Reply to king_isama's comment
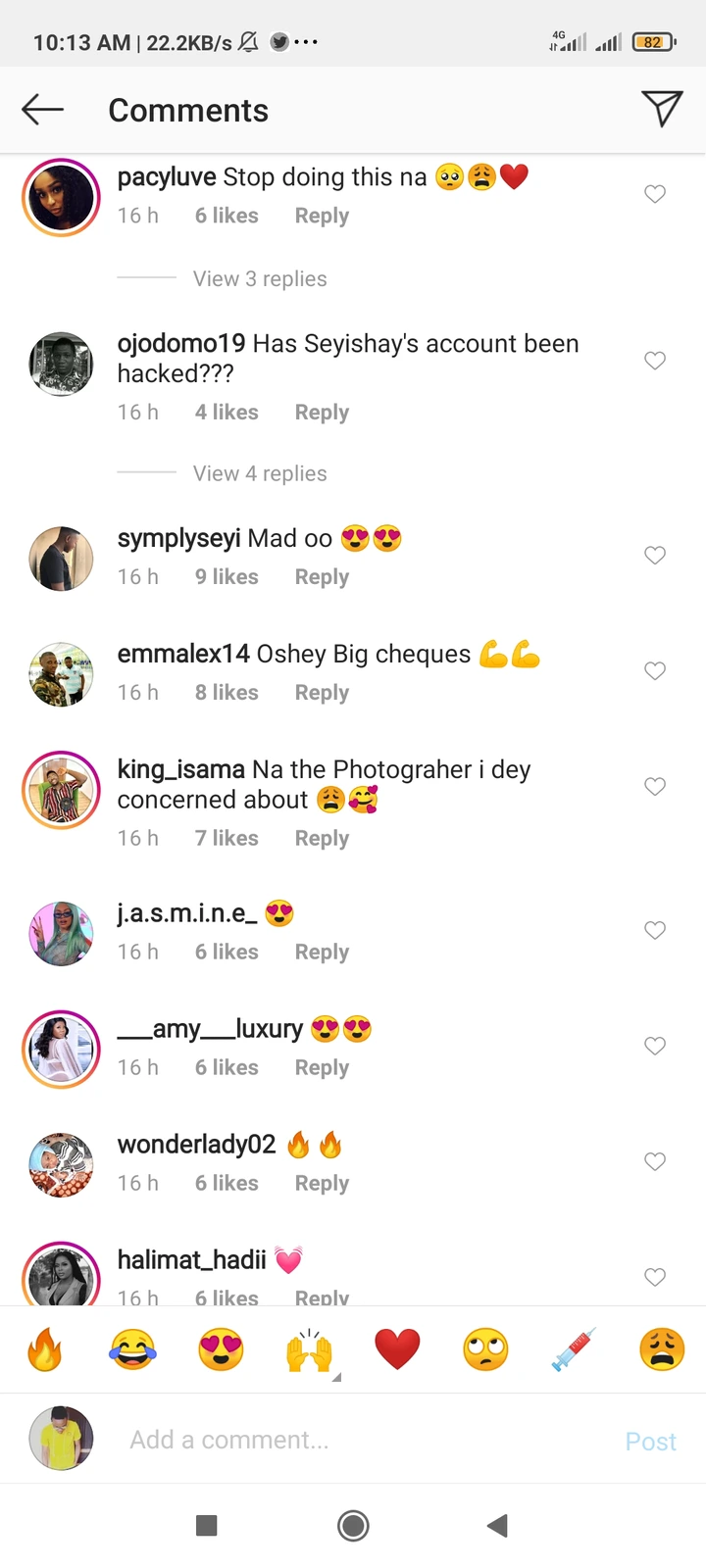The height and width of the screenshot is (1568, 706). (x=322, y=839)
